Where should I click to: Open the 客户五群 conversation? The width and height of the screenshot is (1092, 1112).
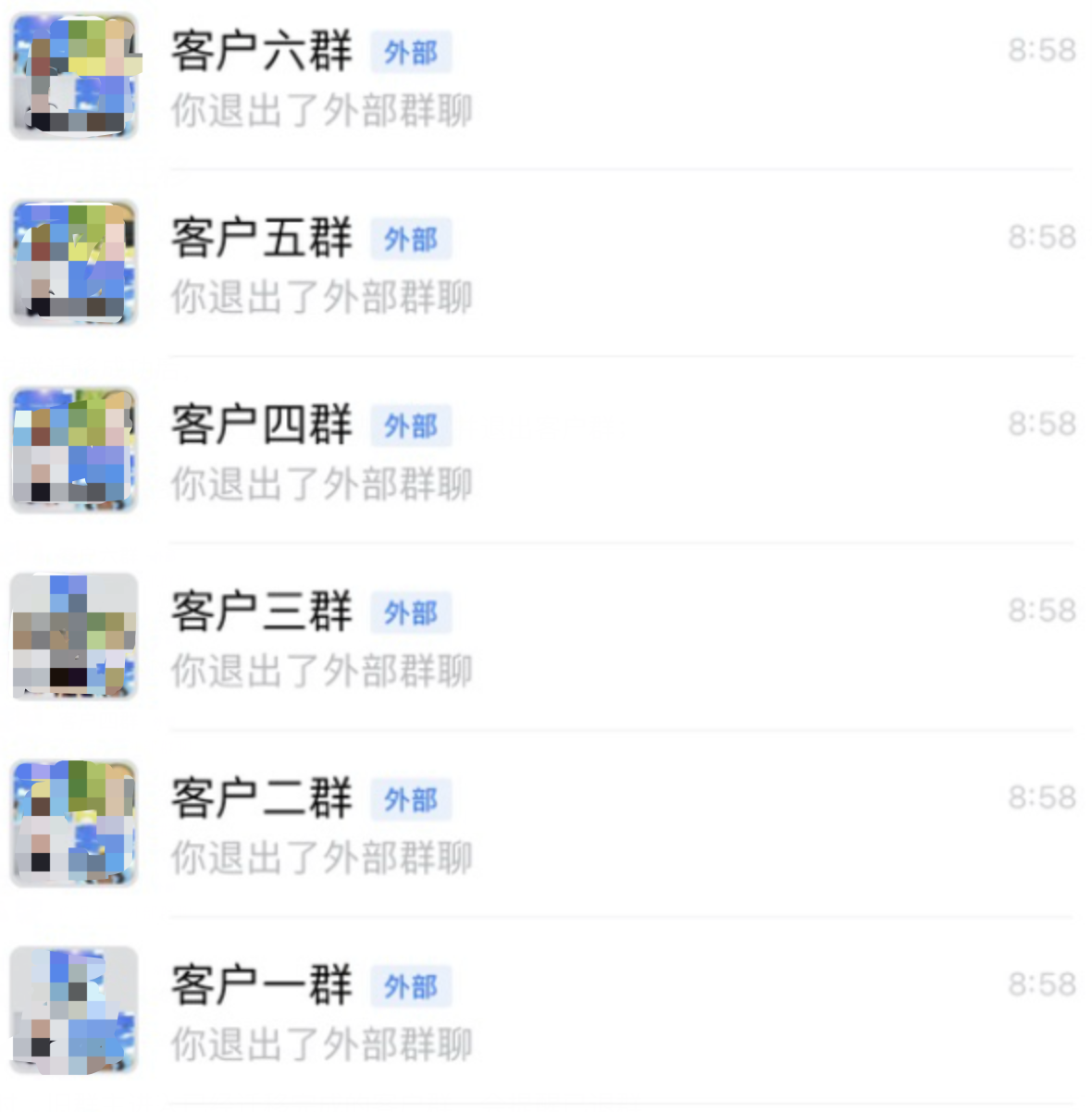[546, 265]
